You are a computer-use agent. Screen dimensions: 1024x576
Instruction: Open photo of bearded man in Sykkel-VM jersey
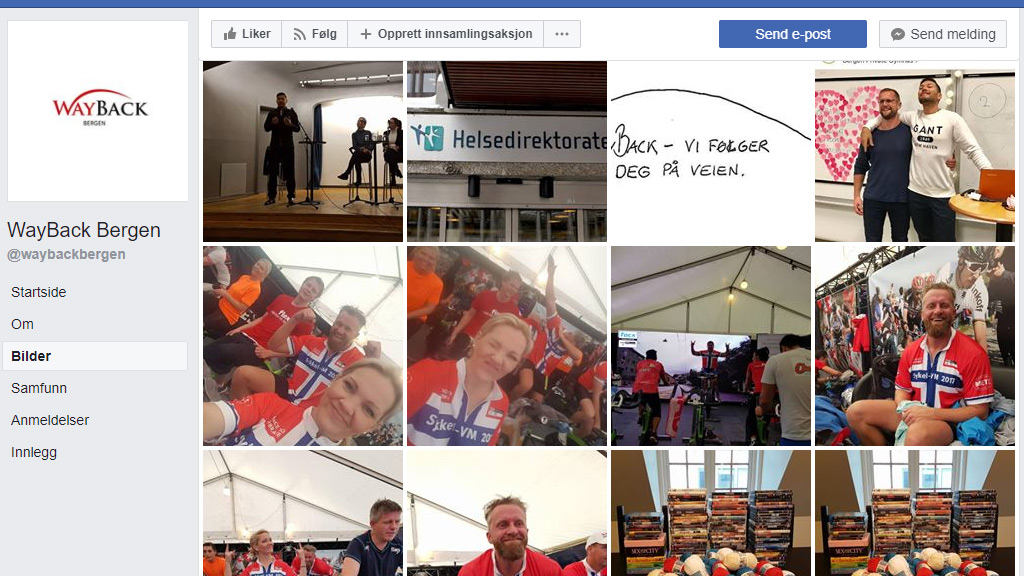pos(914,345)
